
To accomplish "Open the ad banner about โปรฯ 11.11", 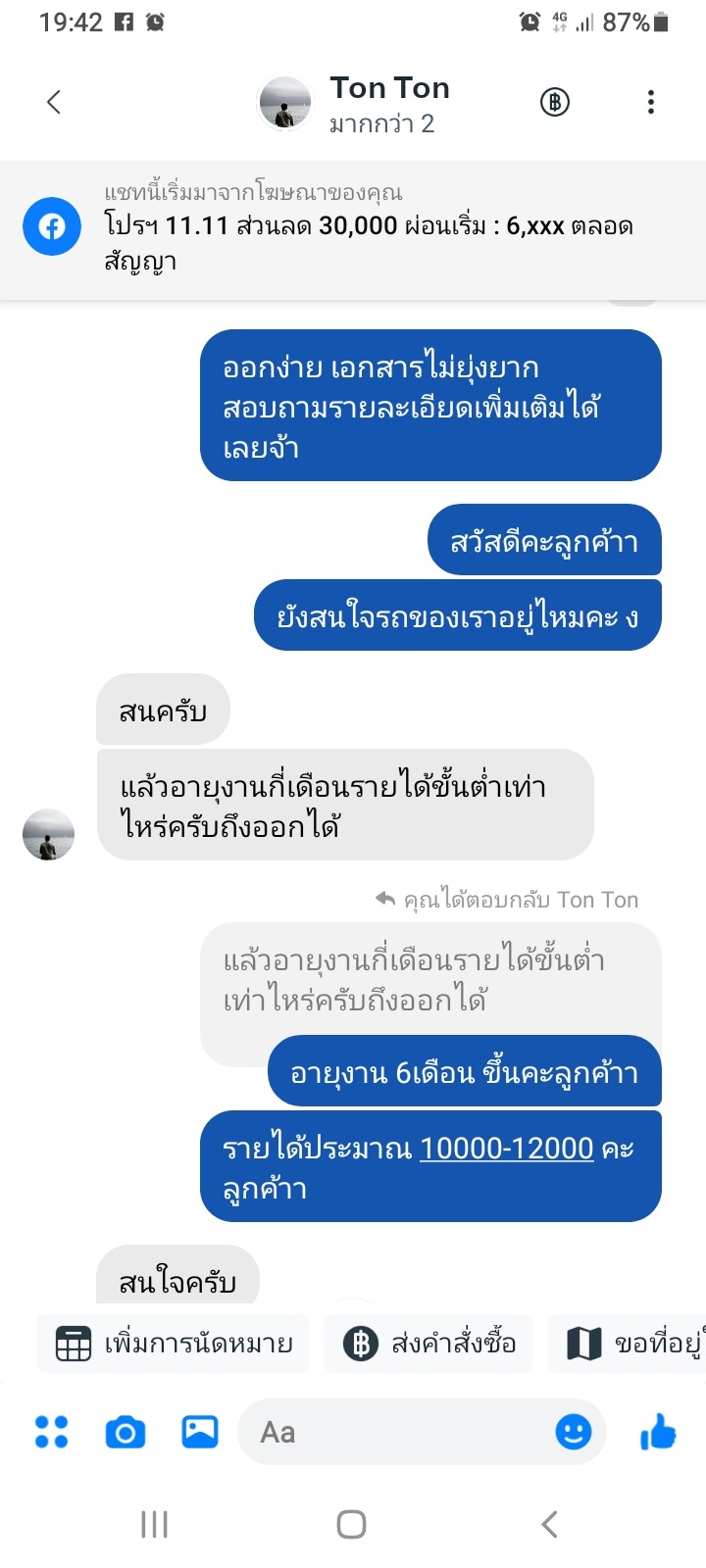I will click(353, 230).
